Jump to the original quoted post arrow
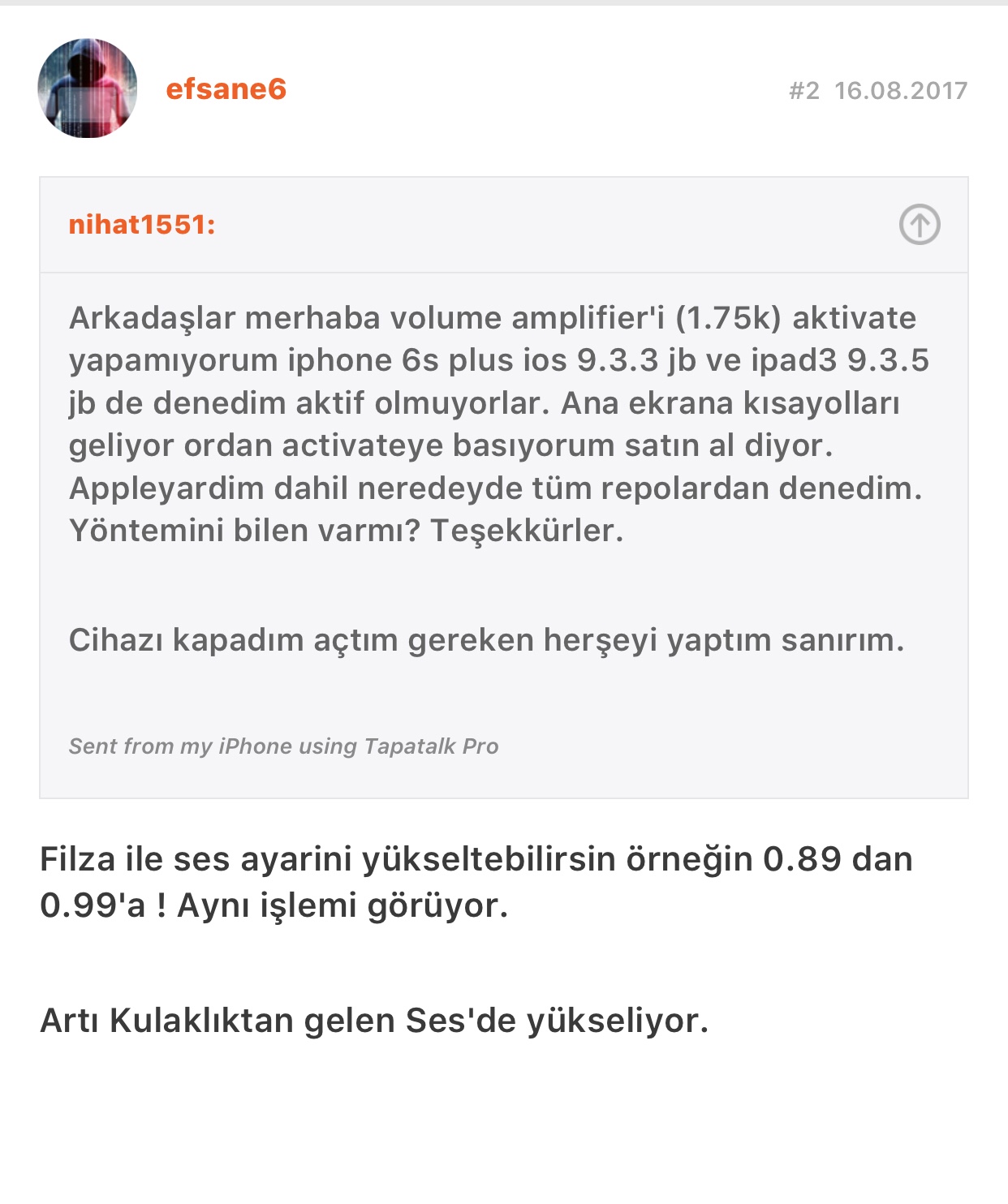Screen dimensions: 1008x1204 click(x=919, y=225)
